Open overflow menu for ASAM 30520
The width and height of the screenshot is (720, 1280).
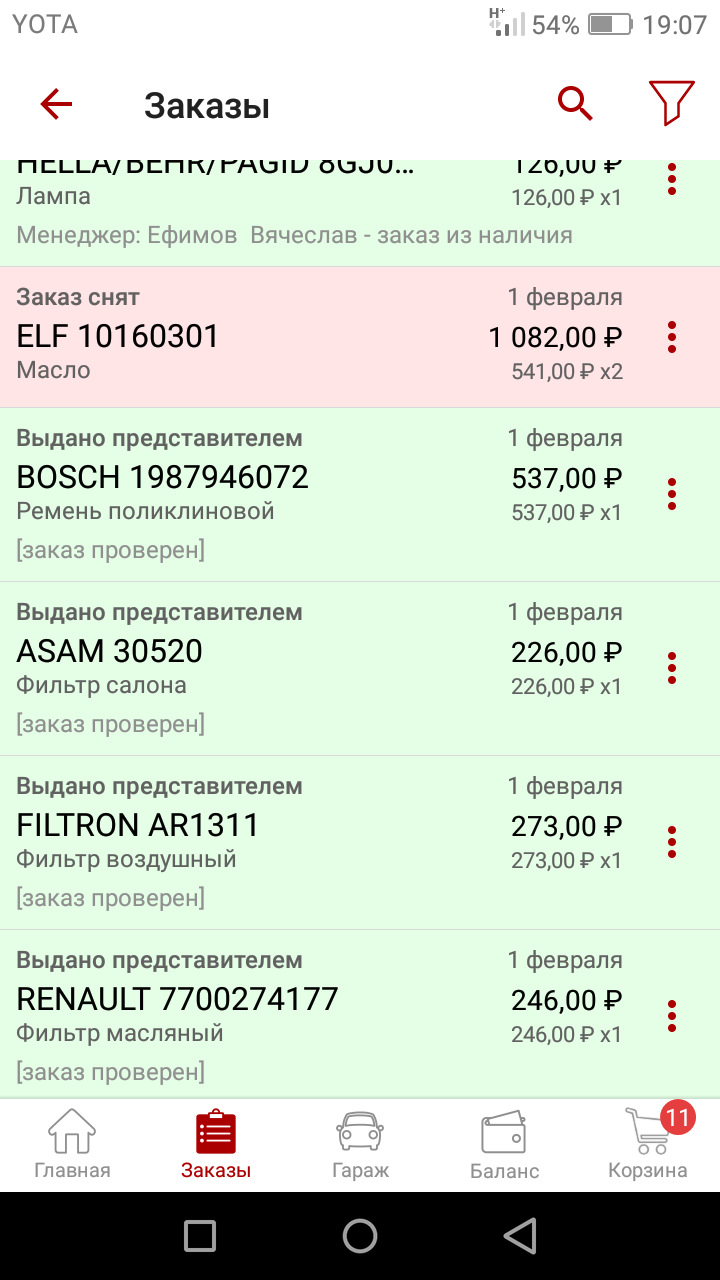click(x=672, y=668)
